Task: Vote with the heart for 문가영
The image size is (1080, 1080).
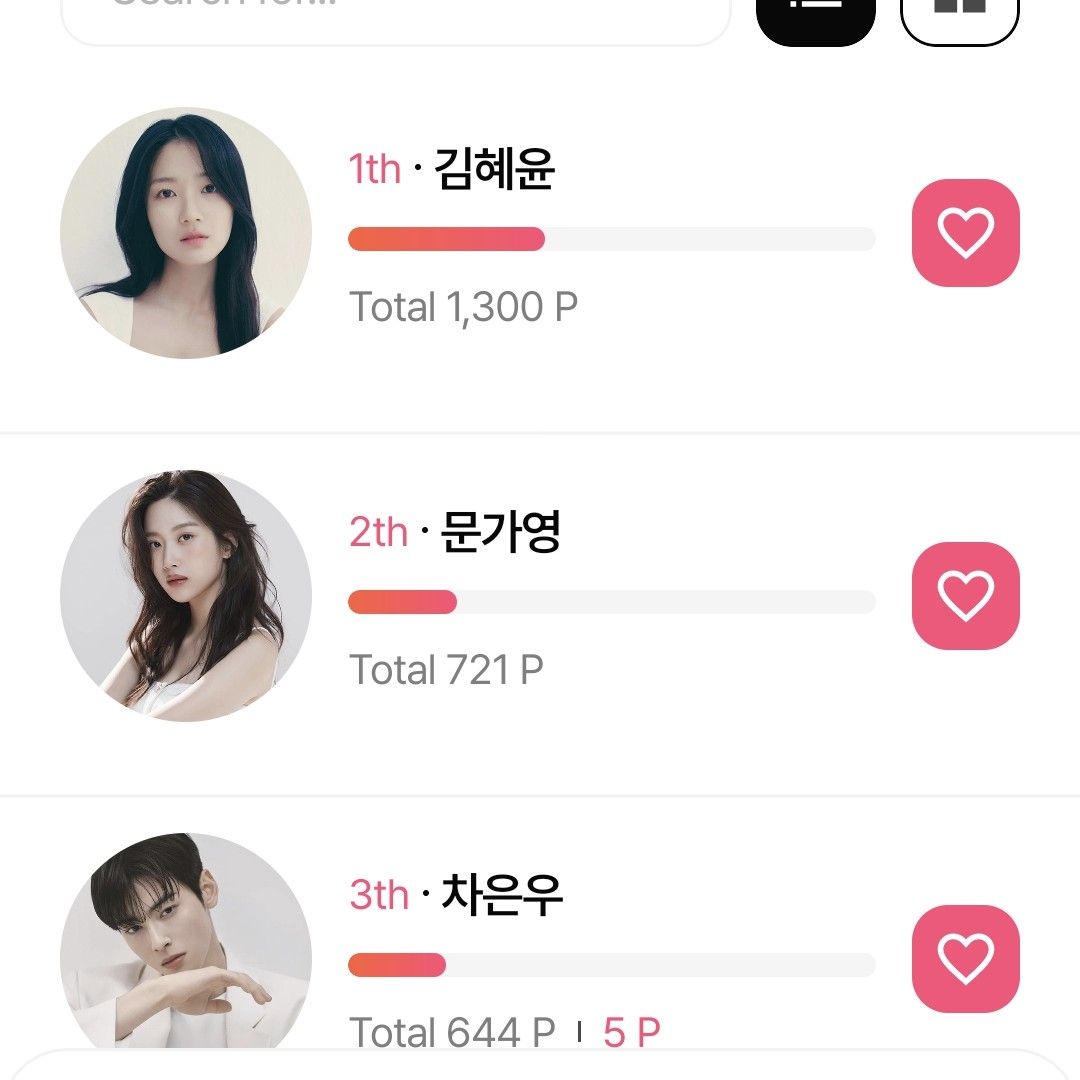Action: (x=965, y=596)
